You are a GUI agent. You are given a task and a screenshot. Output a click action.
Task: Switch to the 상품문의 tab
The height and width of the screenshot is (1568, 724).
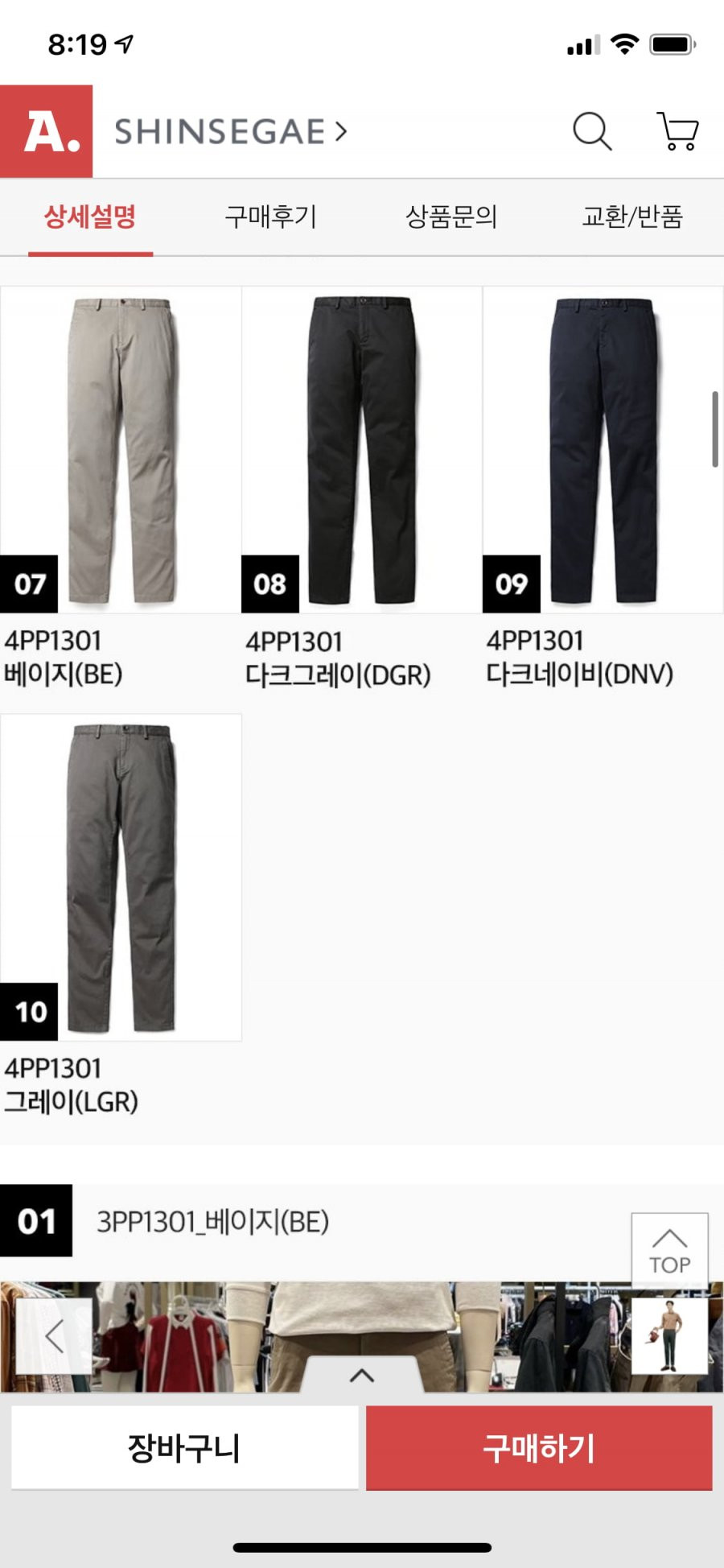451,217
